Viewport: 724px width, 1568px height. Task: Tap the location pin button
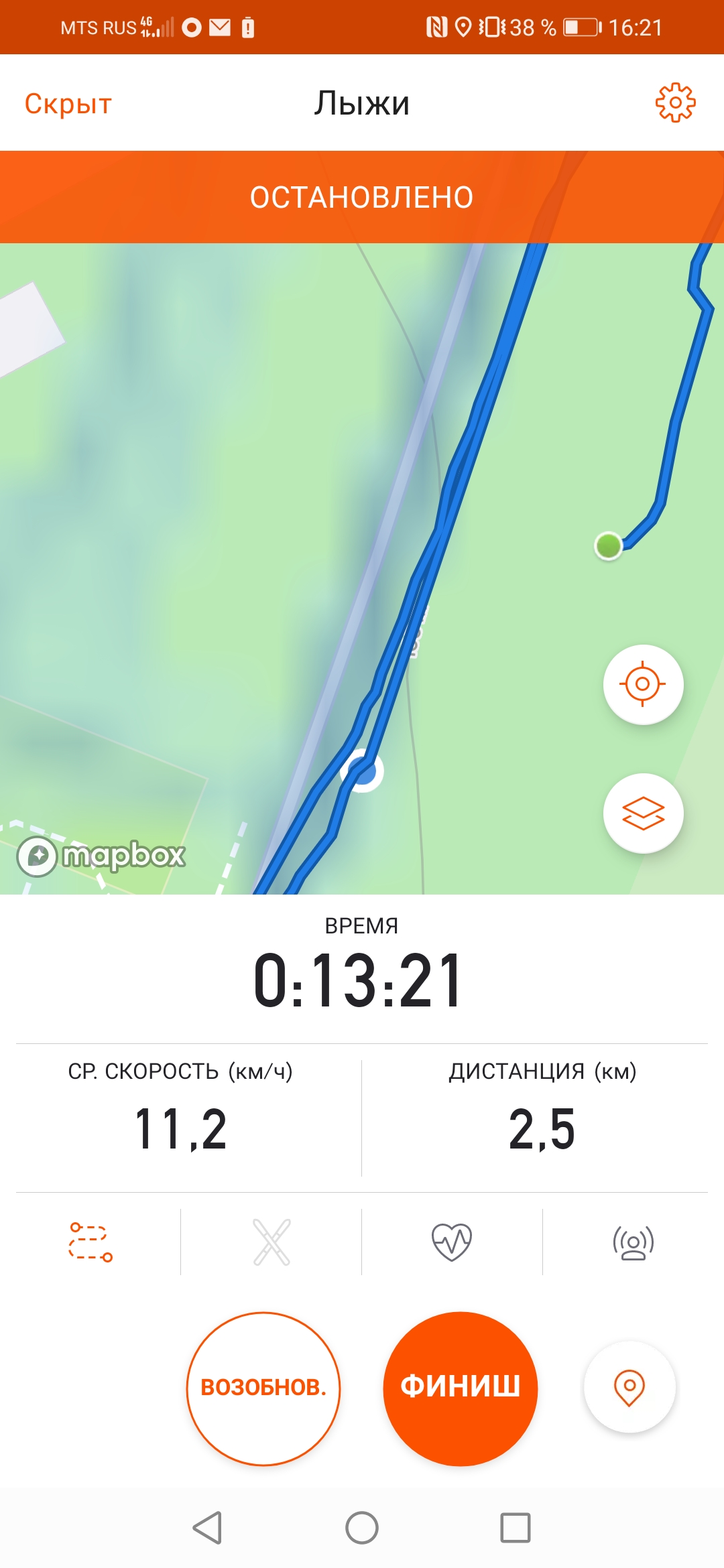click(629, 1386)
